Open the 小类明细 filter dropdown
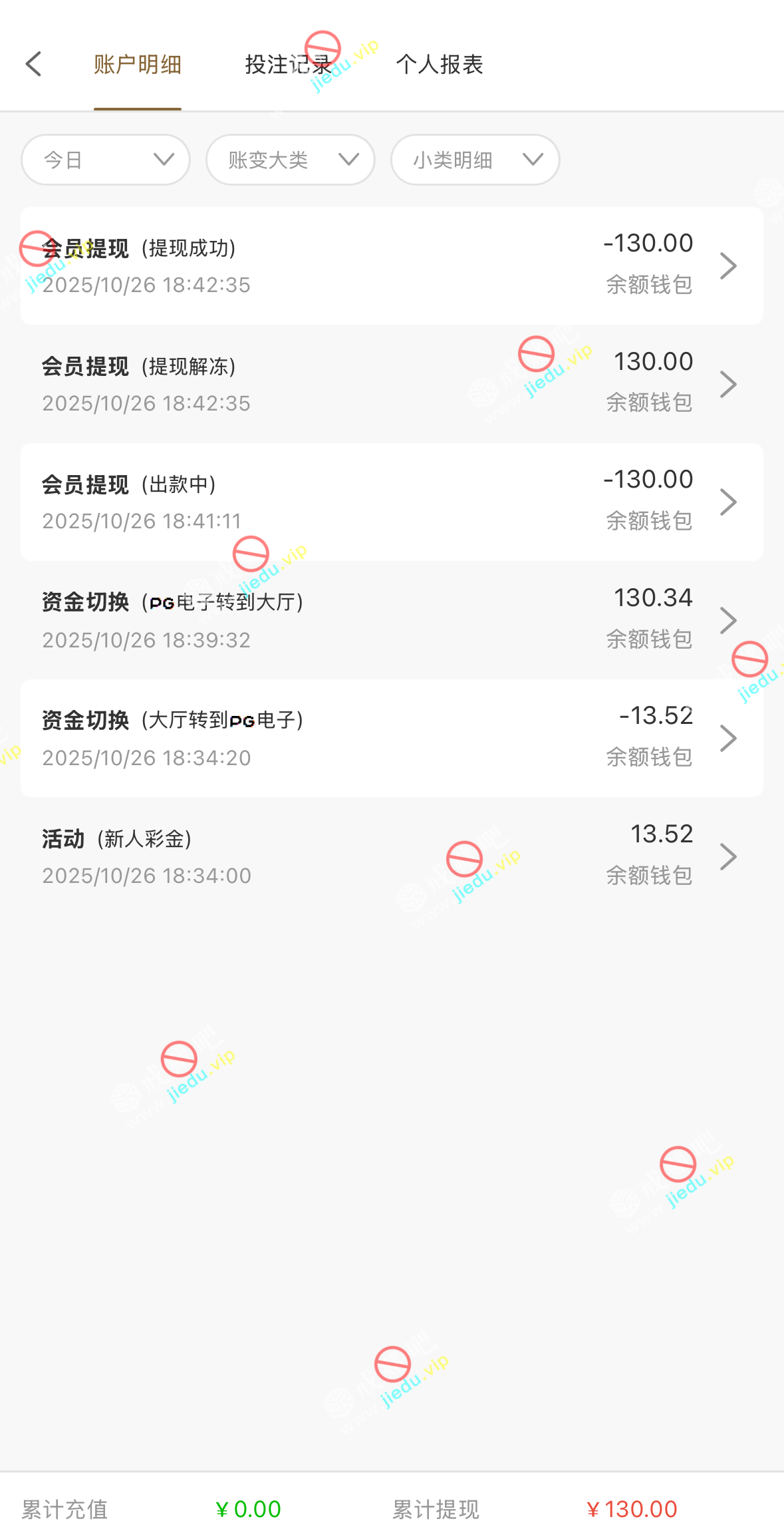 (475, 160)
